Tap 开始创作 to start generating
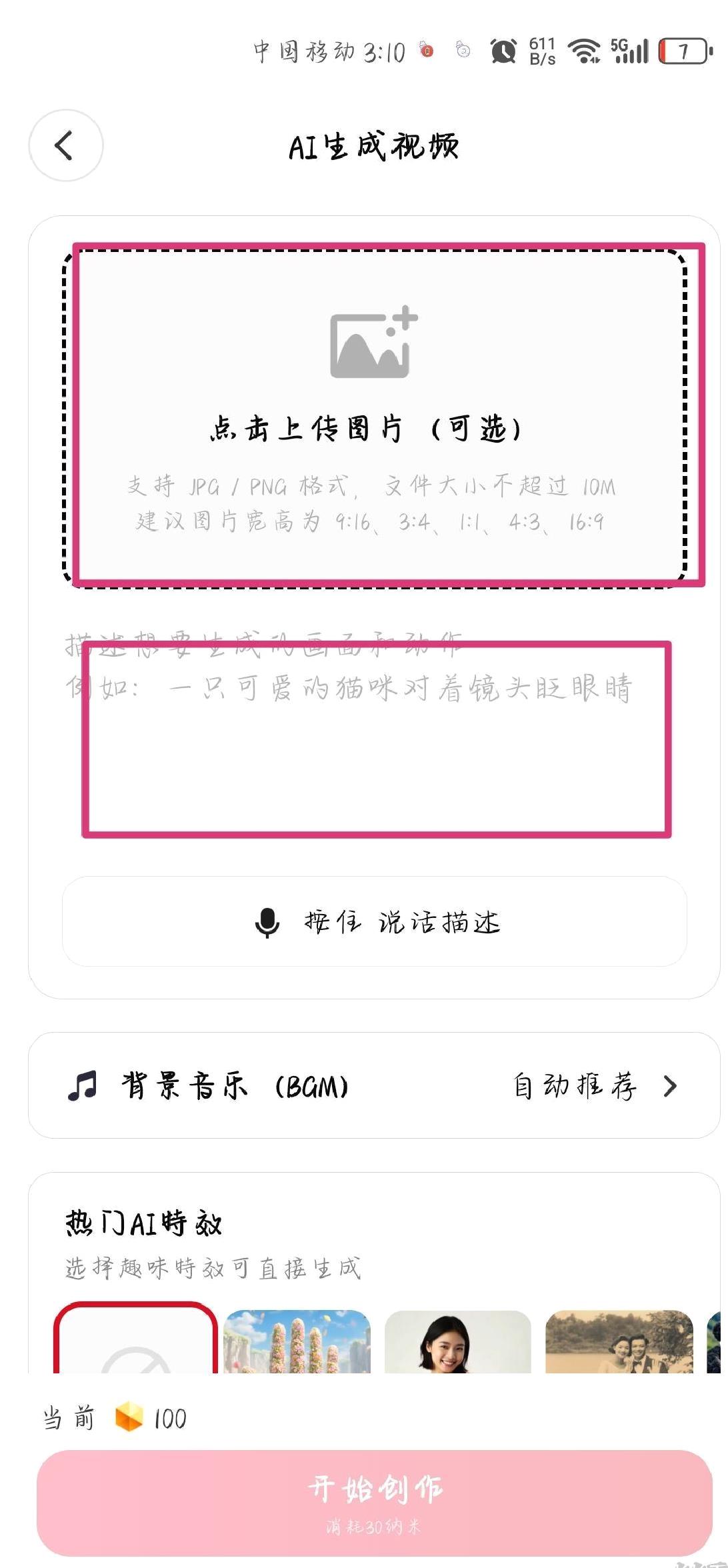 point(374,1503)
